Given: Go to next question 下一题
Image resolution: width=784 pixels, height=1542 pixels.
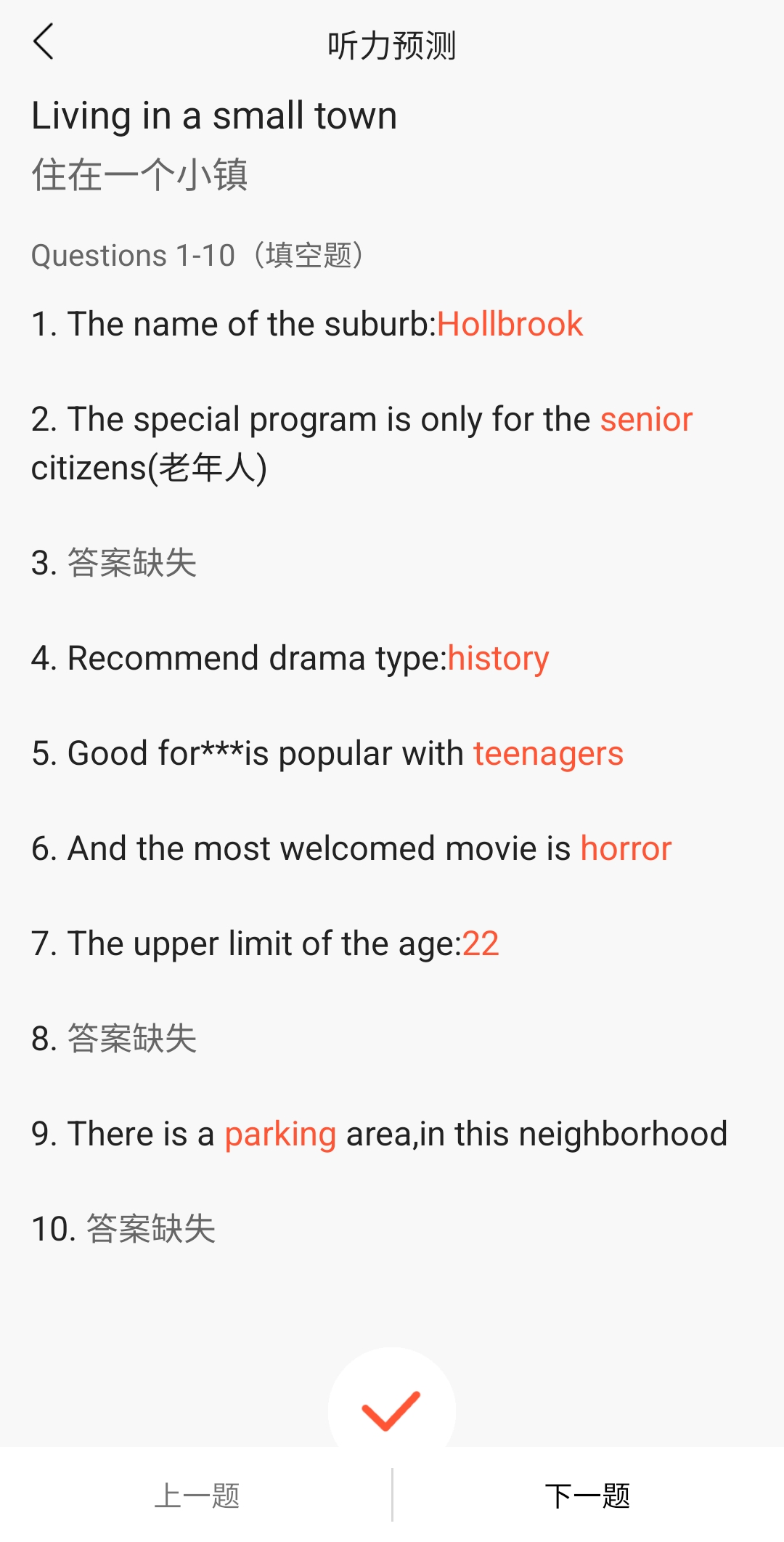Looking at the screenshot, I should coord(588,1496).
